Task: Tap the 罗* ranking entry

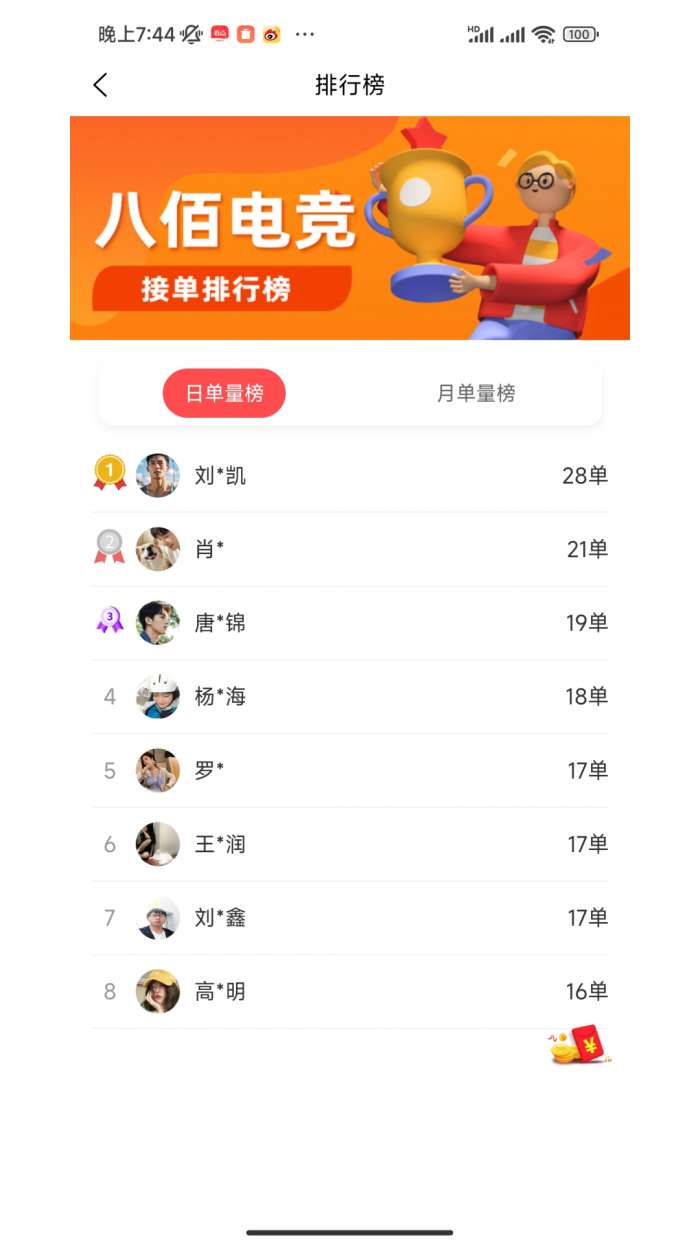Action: coord(349,771)
